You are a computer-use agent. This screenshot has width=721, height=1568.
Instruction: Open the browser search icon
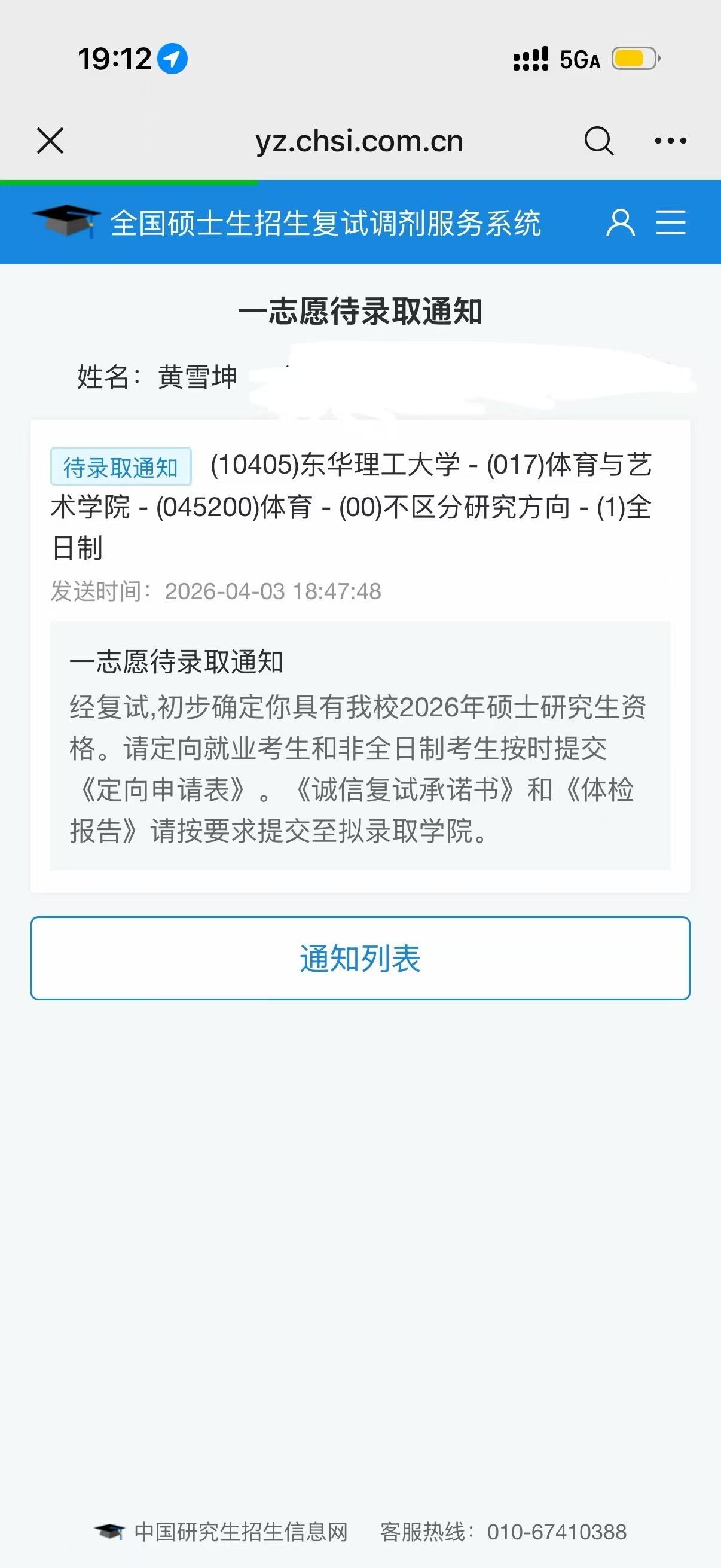pos(598,141)
